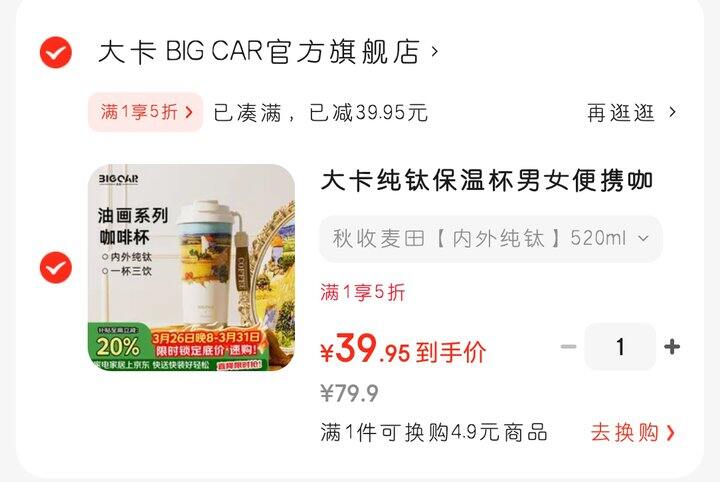Open 大卡 BIG CAR官方旗舰店 store page
This screenshot has width=720, height=482.
pyautogui.click(x=266, y=52)
